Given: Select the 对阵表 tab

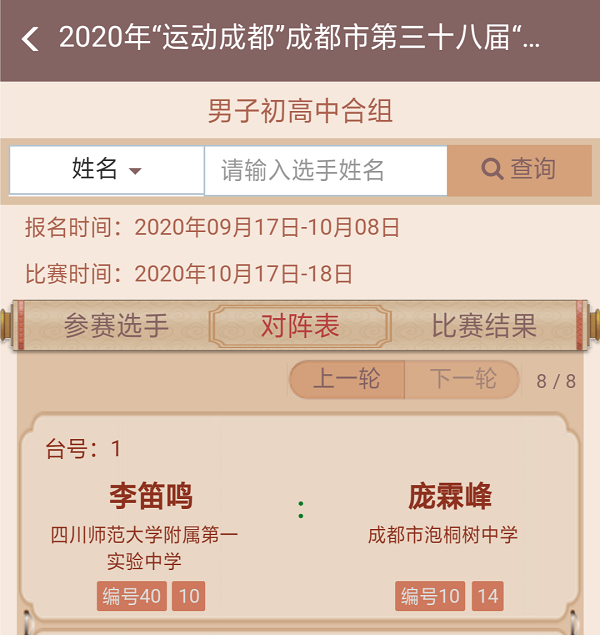Looking at the screenshot, I should point(300,326).
